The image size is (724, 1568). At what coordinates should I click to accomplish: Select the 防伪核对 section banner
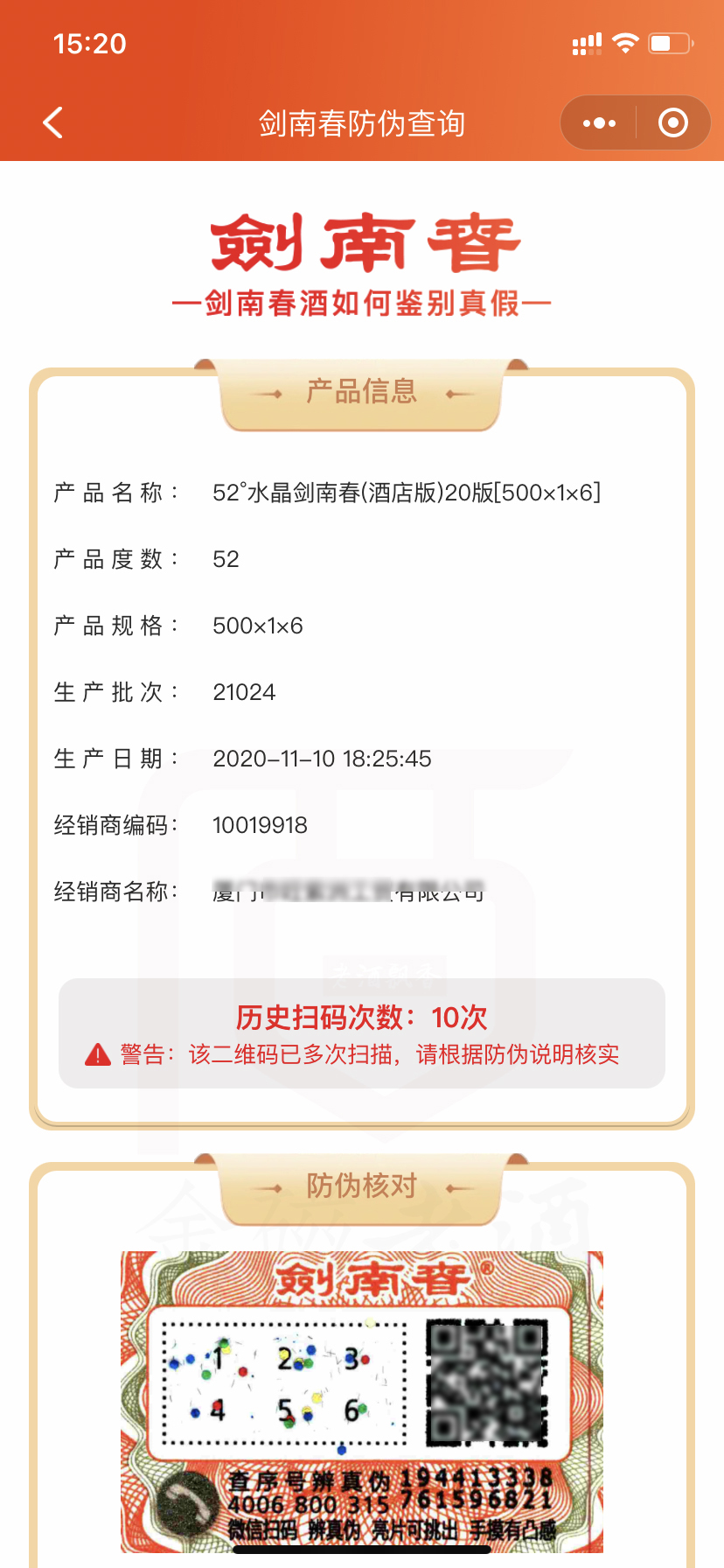pos(361,1187)
